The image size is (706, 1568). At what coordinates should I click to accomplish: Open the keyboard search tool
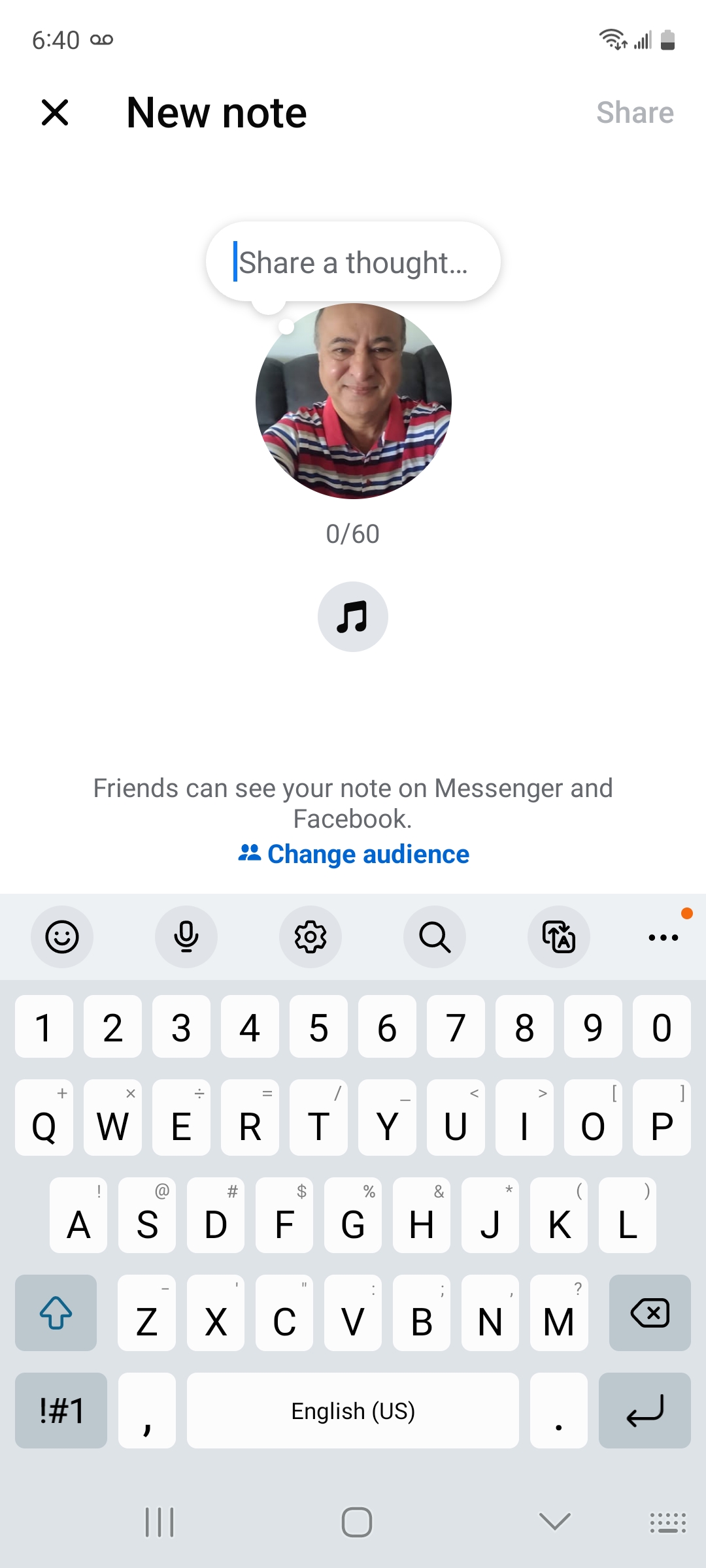[435, 937]
